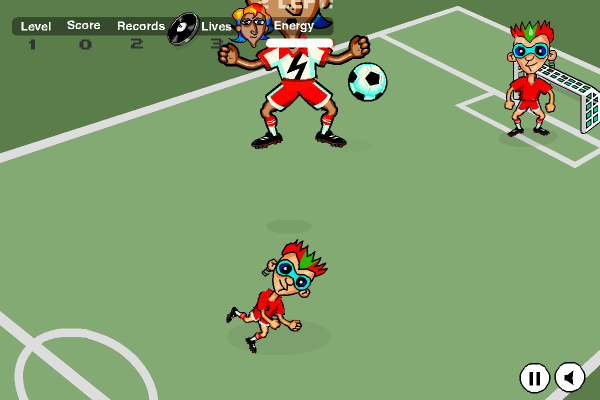Mute the game sound
The width and height of the screenshot is (600, 400).
[569, 377]
